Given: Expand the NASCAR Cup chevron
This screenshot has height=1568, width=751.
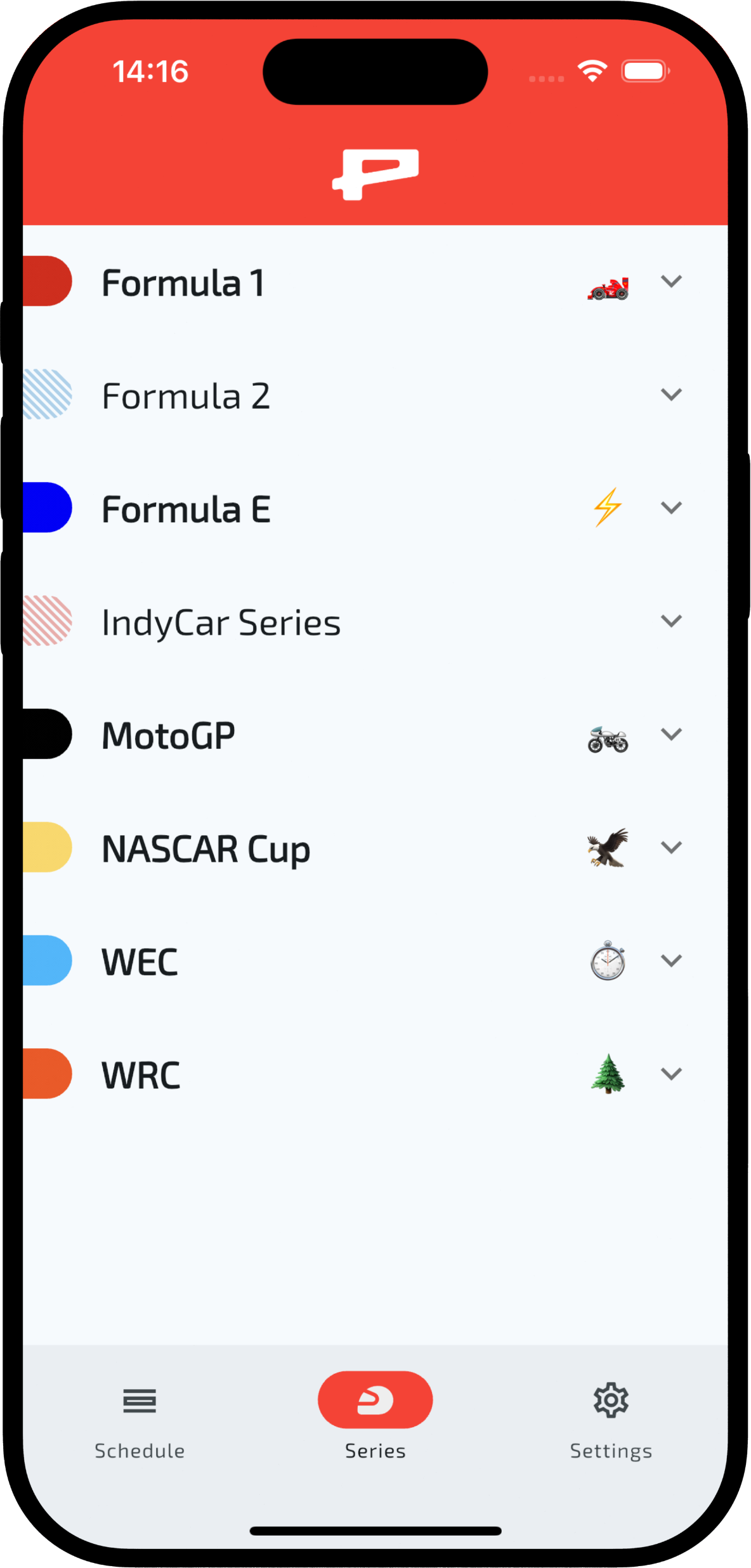Looking at the screenshot, I should click(671, 847).
